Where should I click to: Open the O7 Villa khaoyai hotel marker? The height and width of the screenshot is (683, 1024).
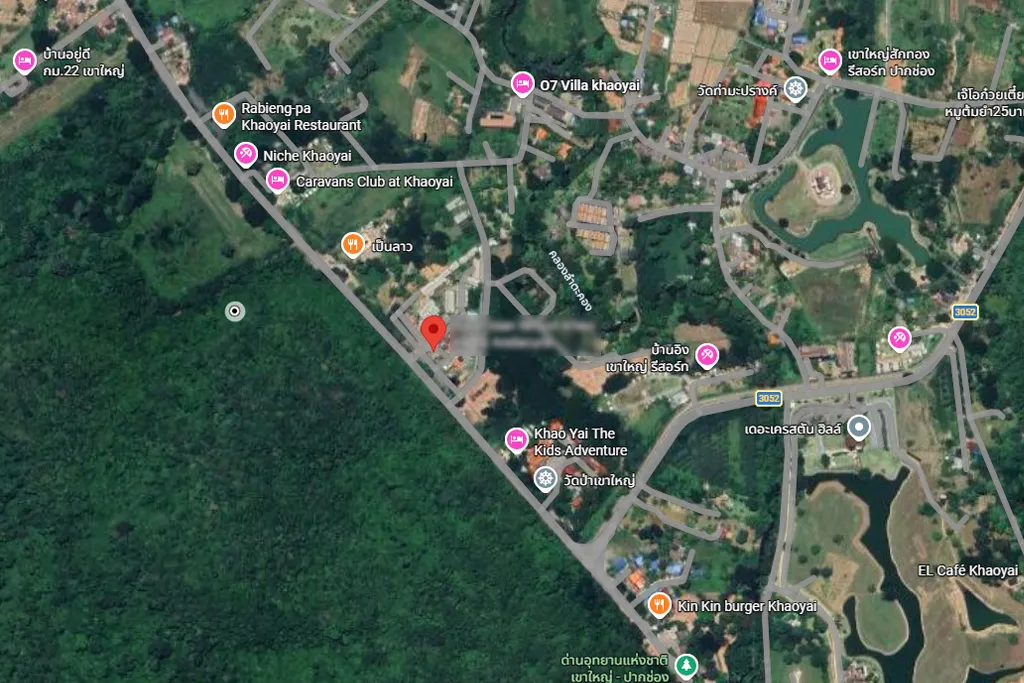point(522,85)
